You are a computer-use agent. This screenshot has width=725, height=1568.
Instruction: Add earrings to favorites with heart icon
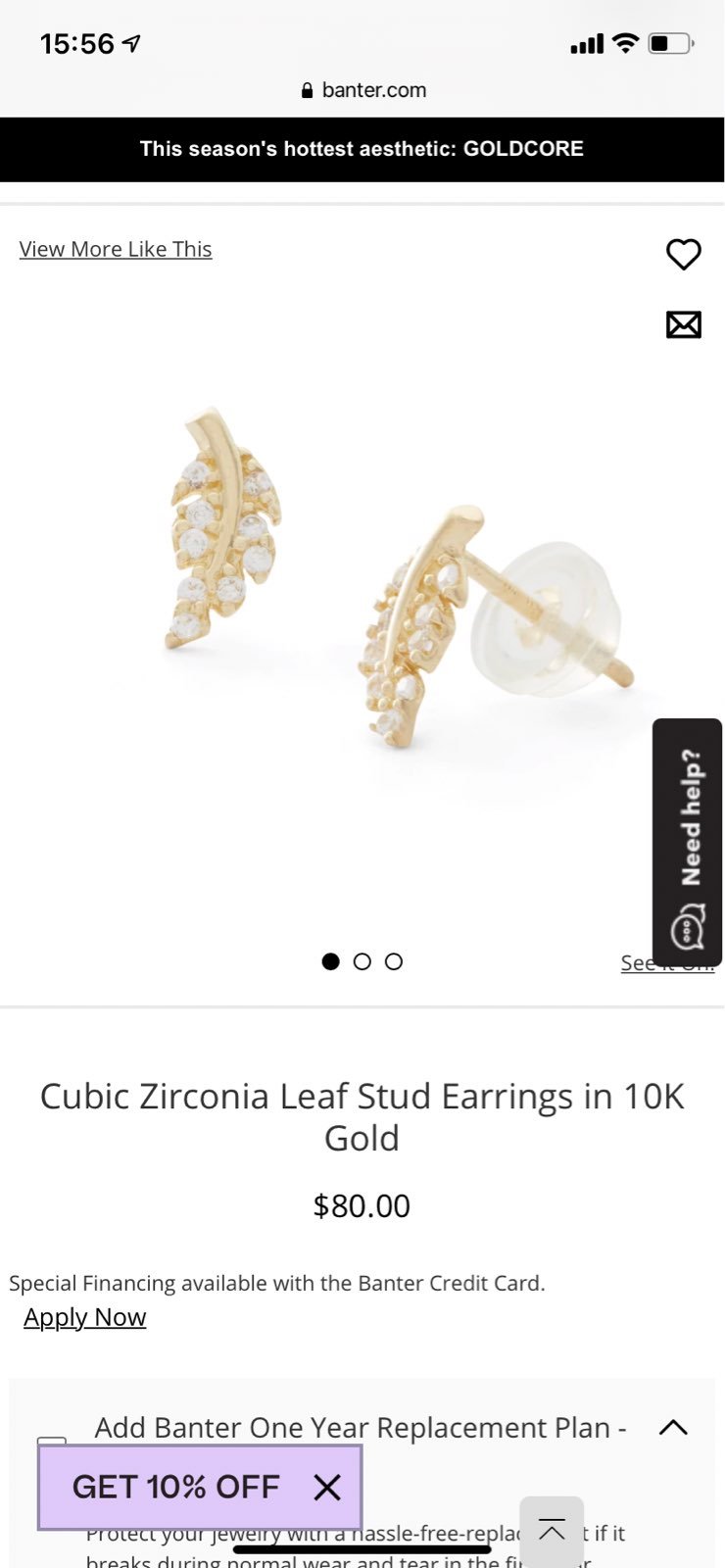tap(683, 254)
